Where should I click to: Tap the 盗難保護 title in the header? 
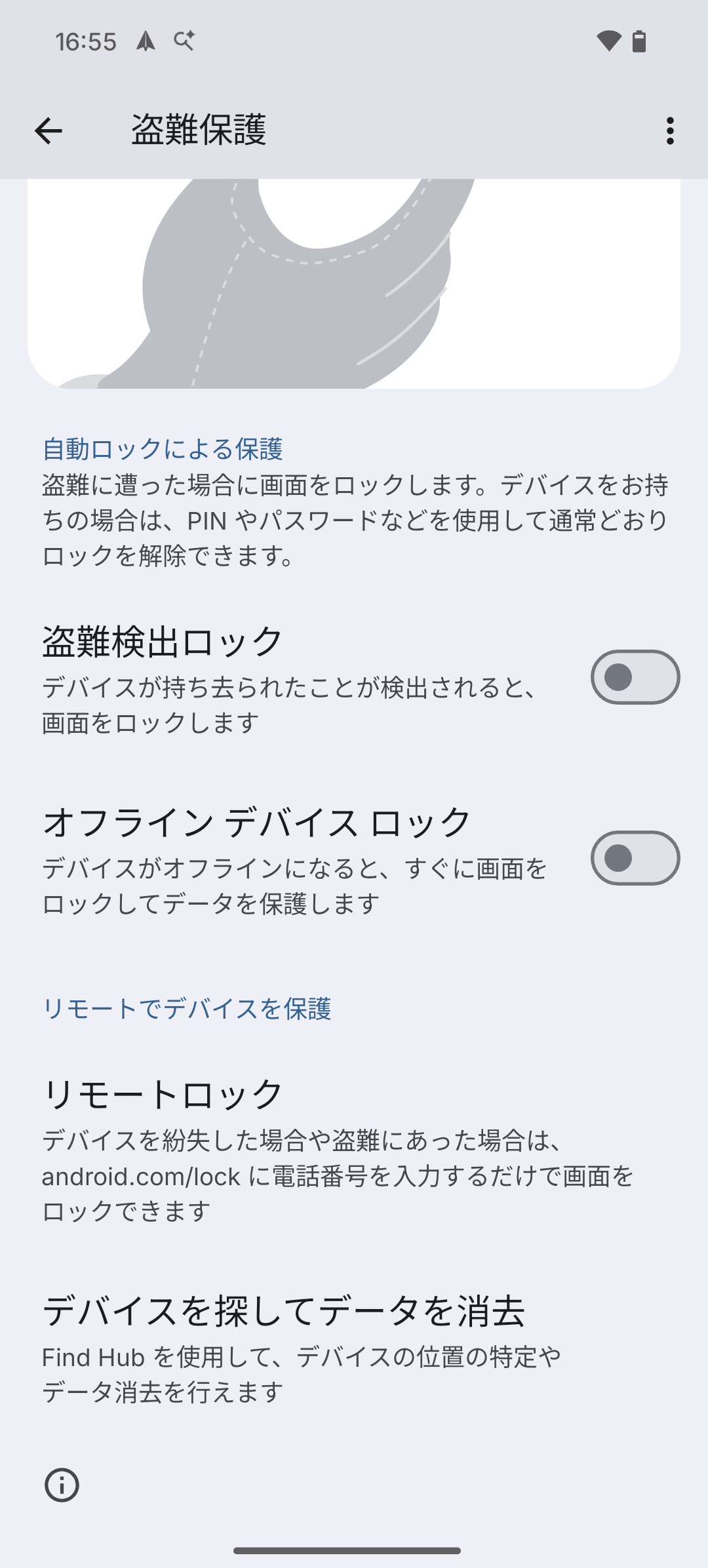pyautogui.click(x=199, y=130)
